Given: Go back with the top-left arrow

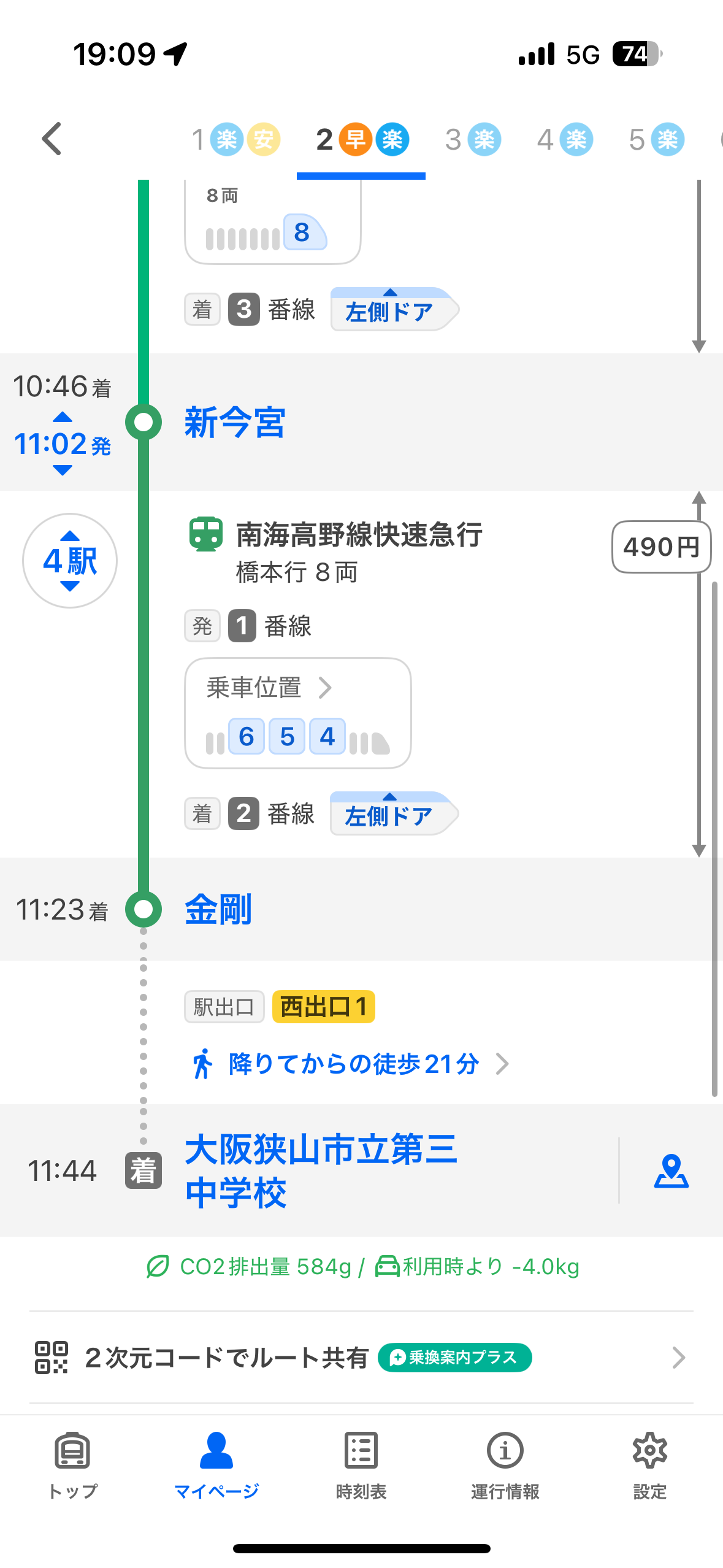Looking at the screenshot, I should (x=52, y=139).
